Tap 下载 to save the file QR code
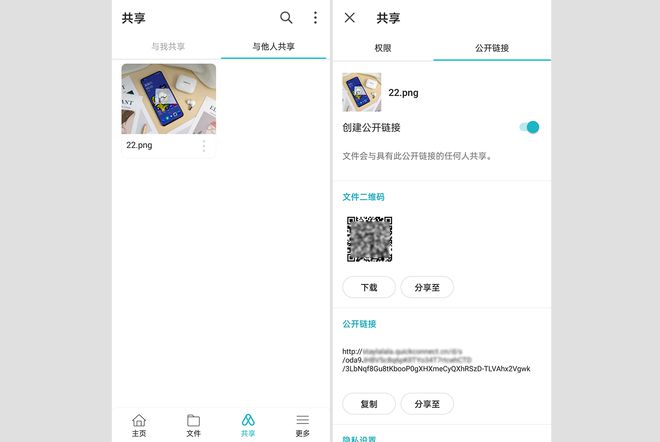Viewport: 660px width, 442px height. pyautogui.click(x=369, y=287)
